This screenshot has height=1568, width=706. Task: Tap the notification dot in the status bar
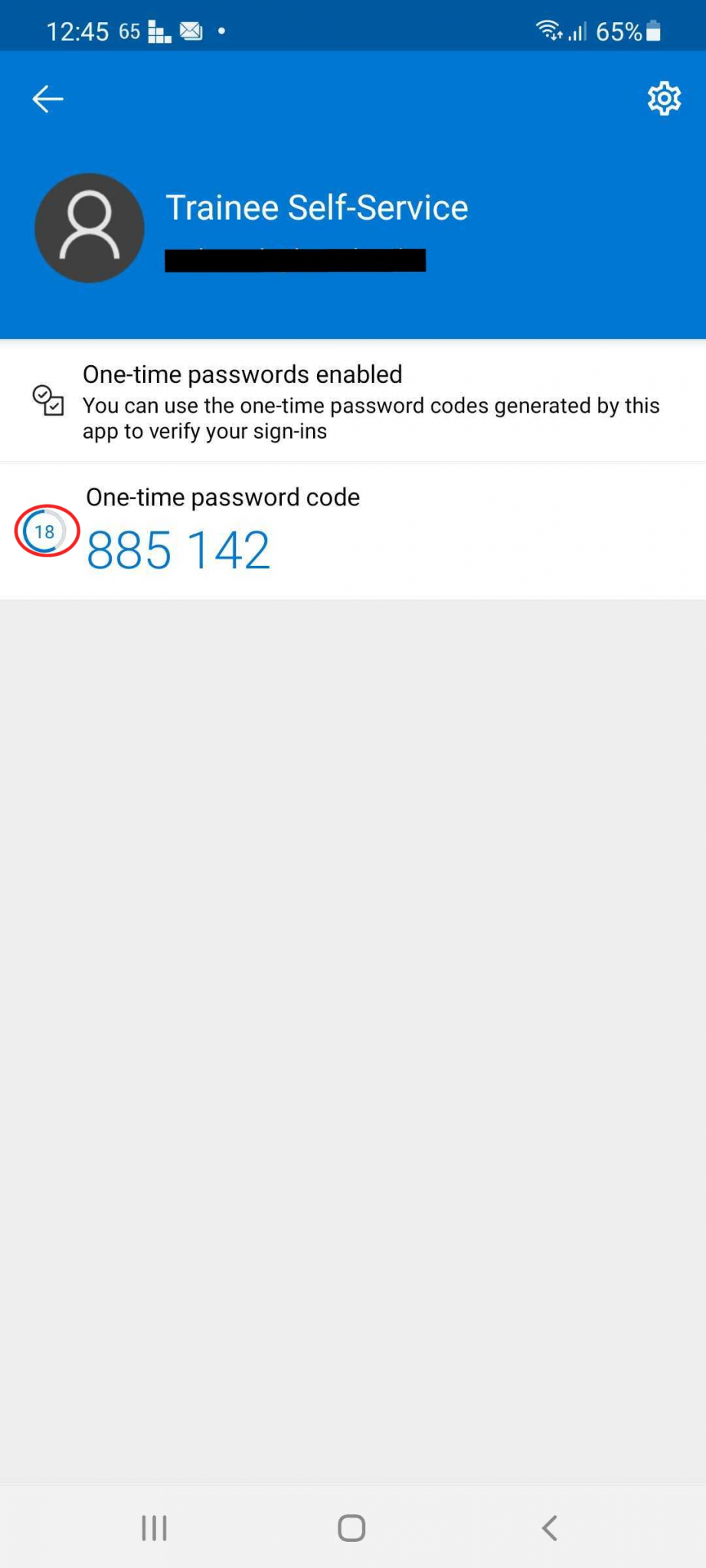221,31
